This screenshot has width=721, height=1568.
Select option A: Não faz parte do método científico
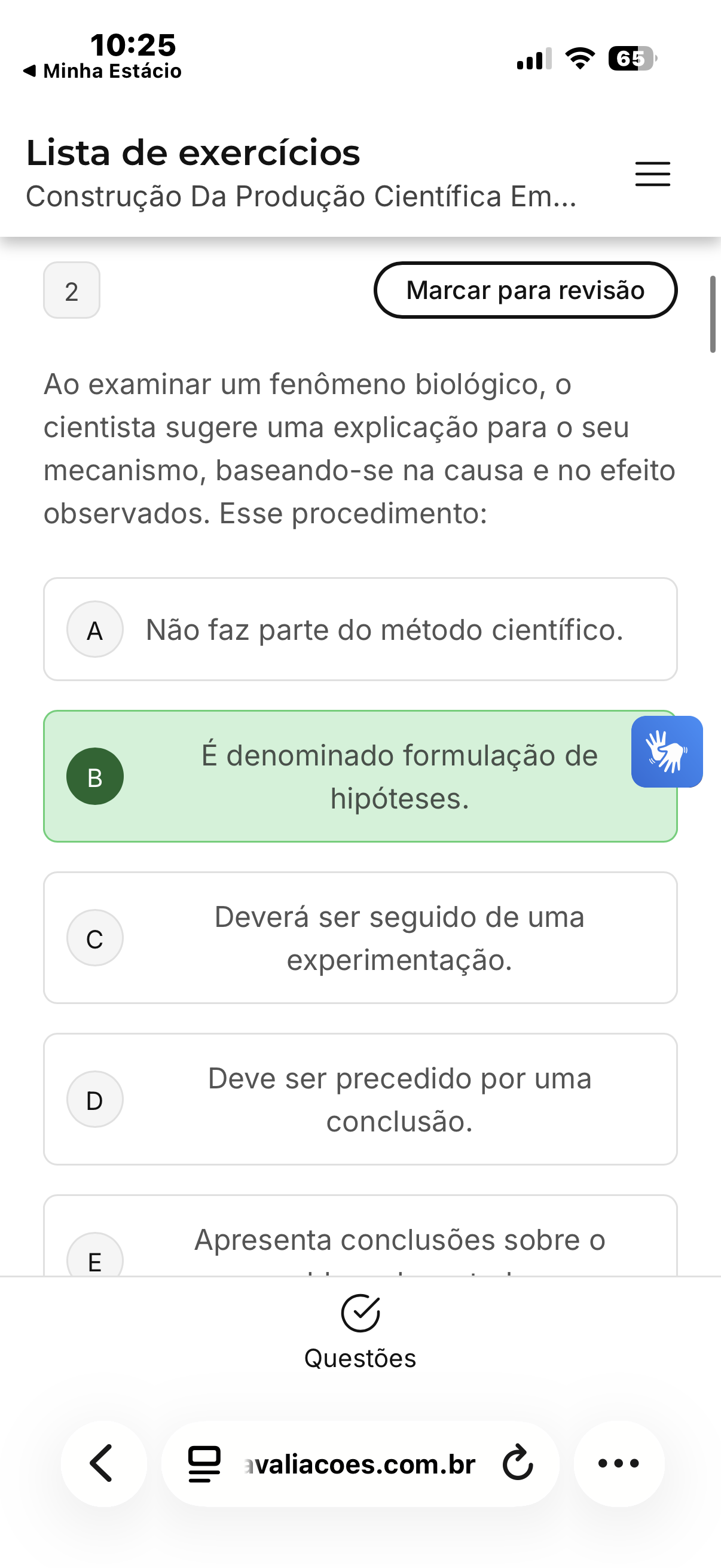click(x=360, y=629)
